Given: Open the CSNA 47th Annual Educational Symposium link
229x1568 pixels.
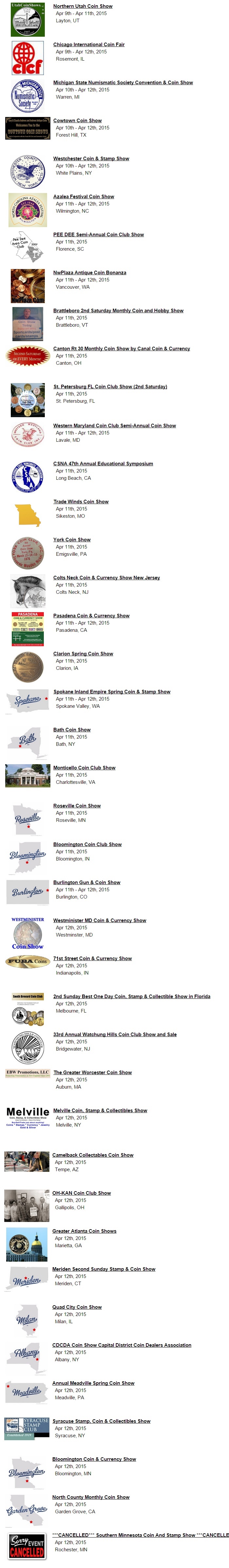Looking at the screenshot, I should 103,464.
